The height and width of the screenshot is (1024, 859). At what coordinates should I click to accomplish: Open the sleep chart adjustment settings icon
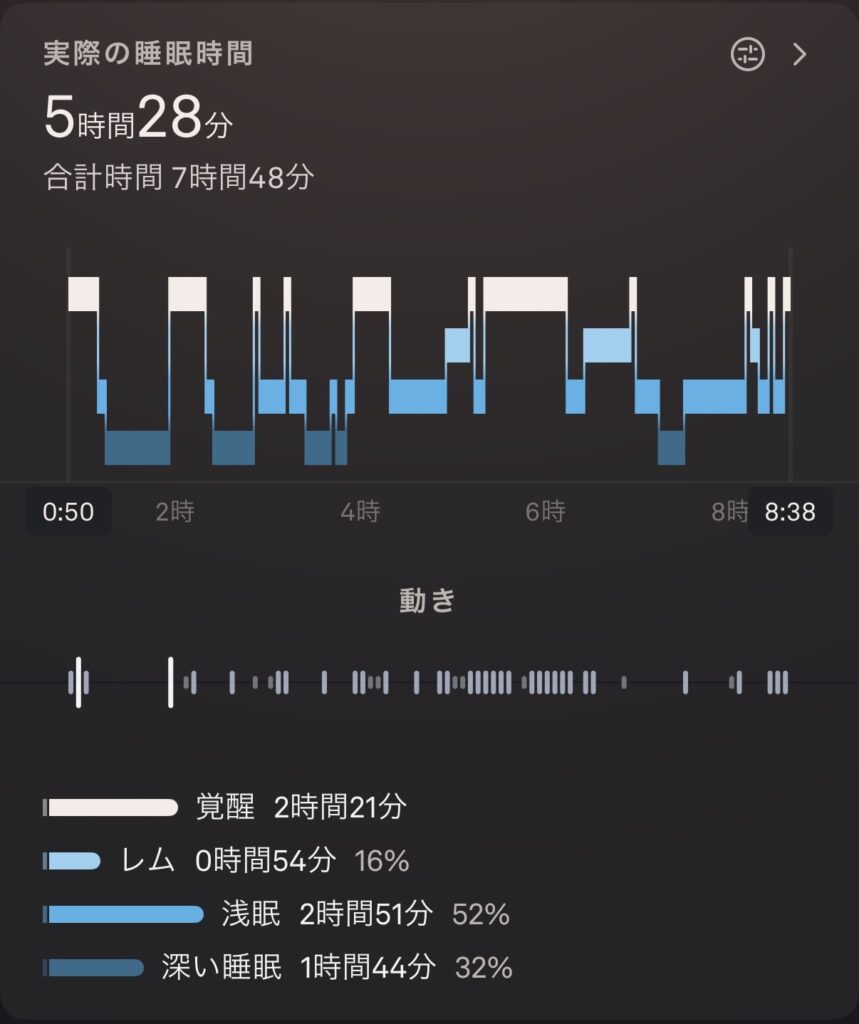coord(747,54)
